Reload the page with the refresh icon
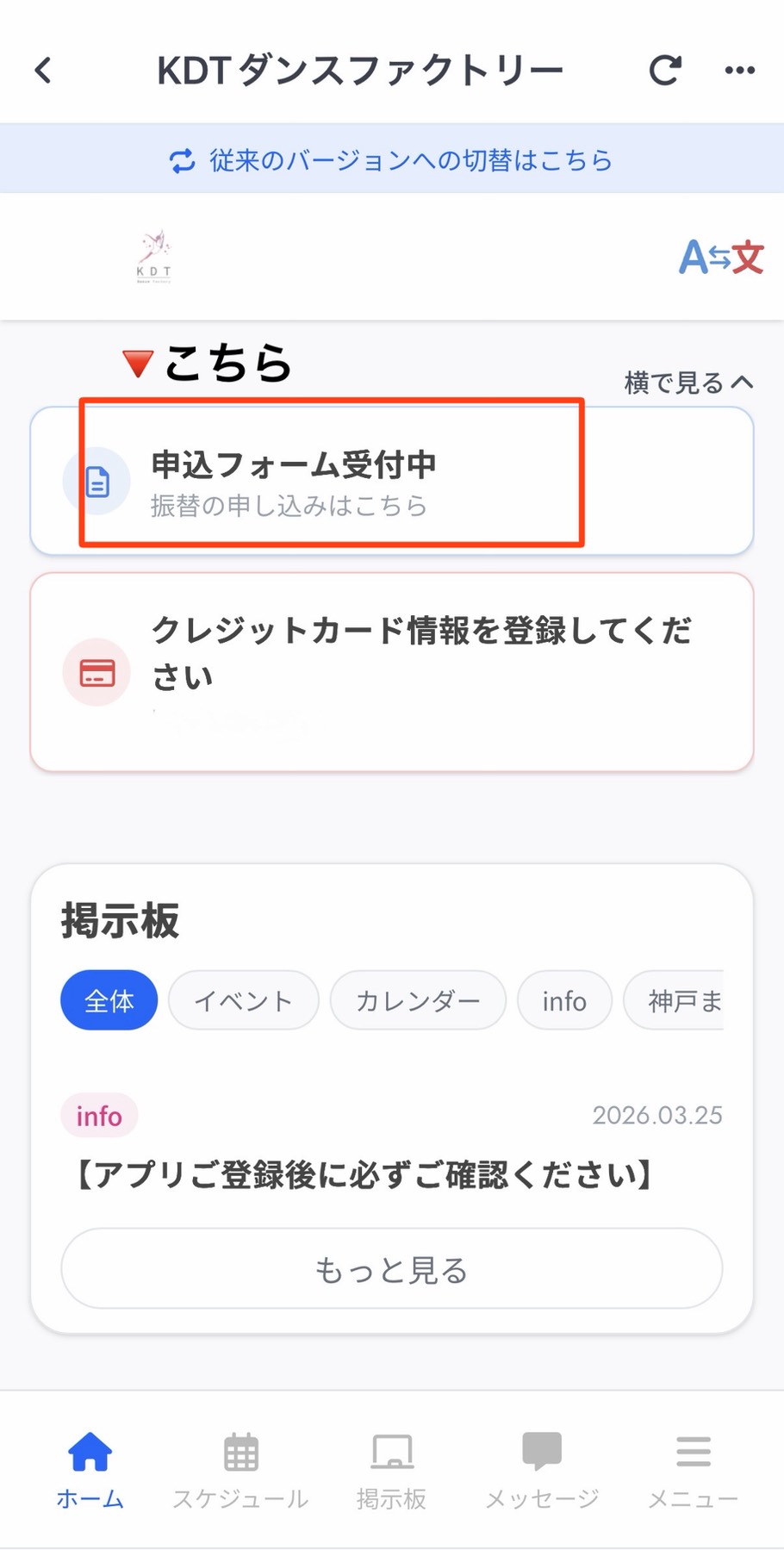Image resolution: width=784 pixels, height=1550 pixels. pos(665,70)
